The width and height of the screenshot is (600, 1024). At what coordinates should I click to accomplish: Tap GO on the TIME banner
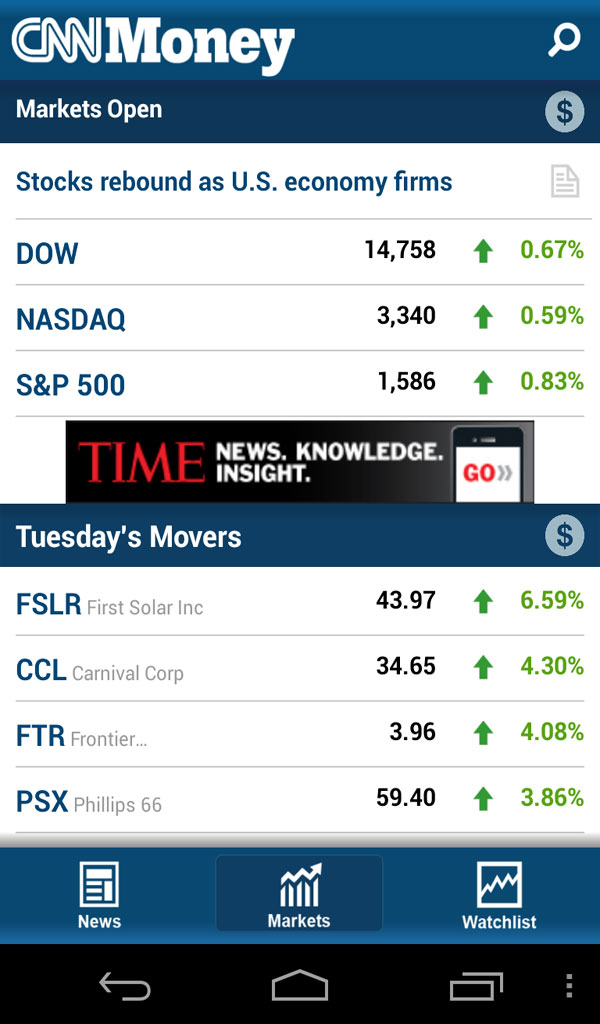pyautogui.click(x=488, y=470)
